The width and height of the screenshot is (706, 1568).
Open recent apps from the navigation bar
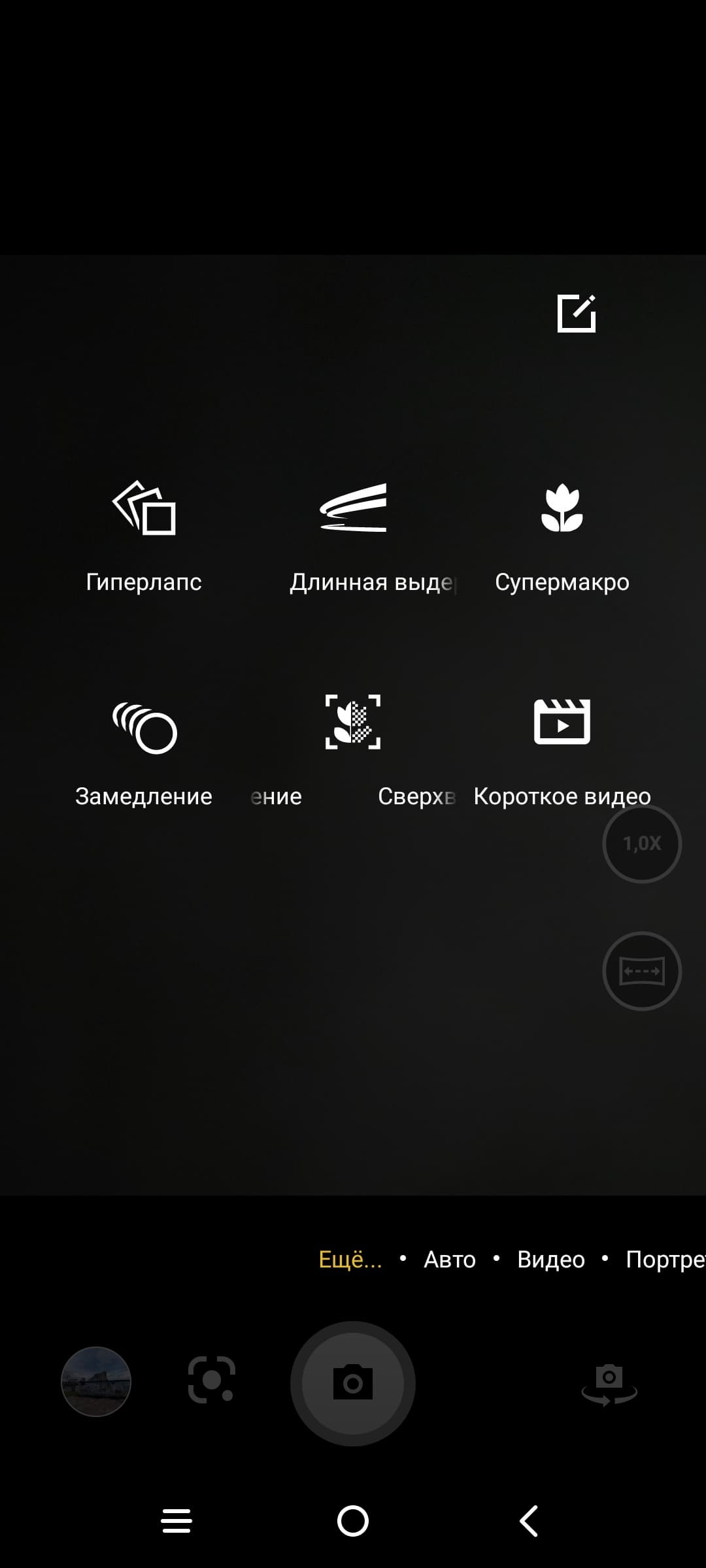tap(176, 1521)
